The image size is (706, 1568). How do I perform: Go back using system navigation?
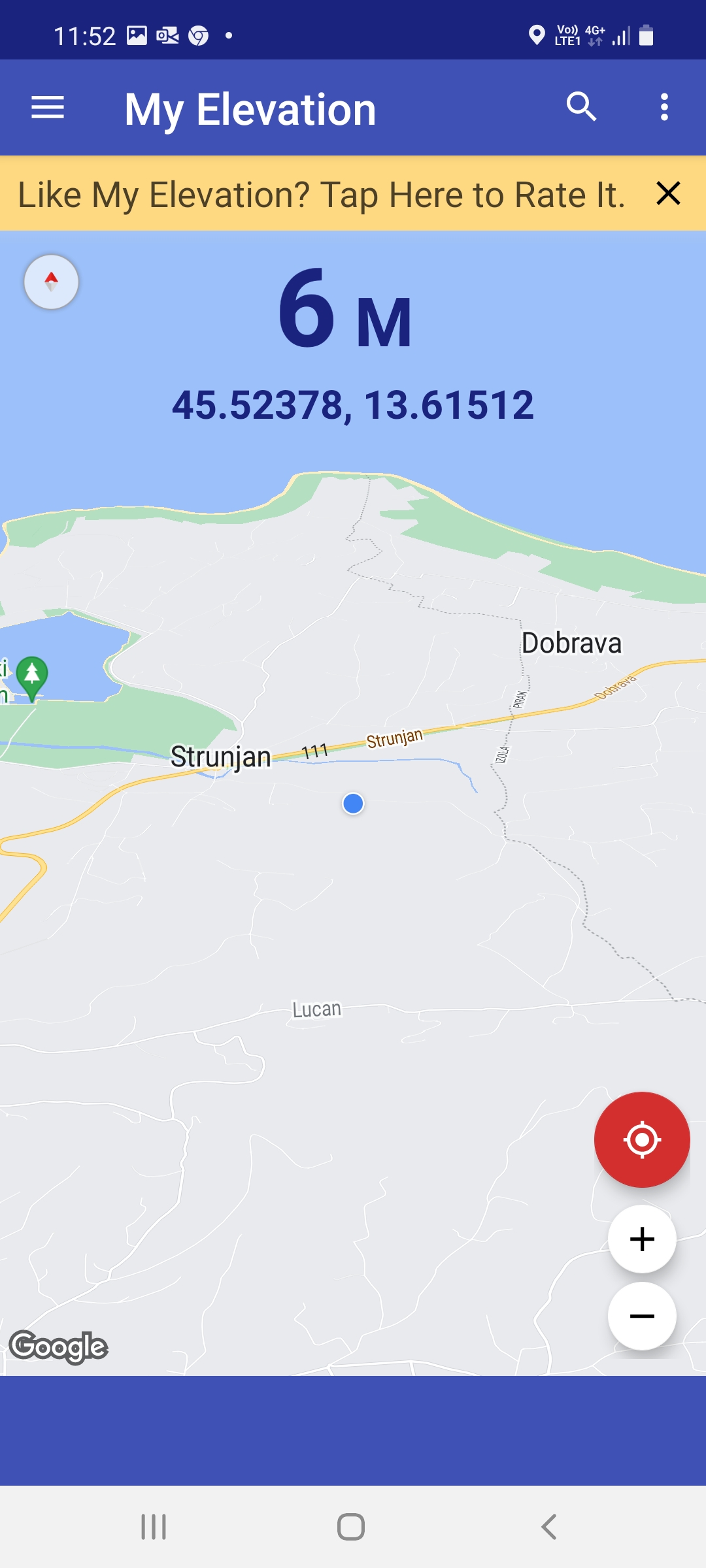pos(549,1527)
